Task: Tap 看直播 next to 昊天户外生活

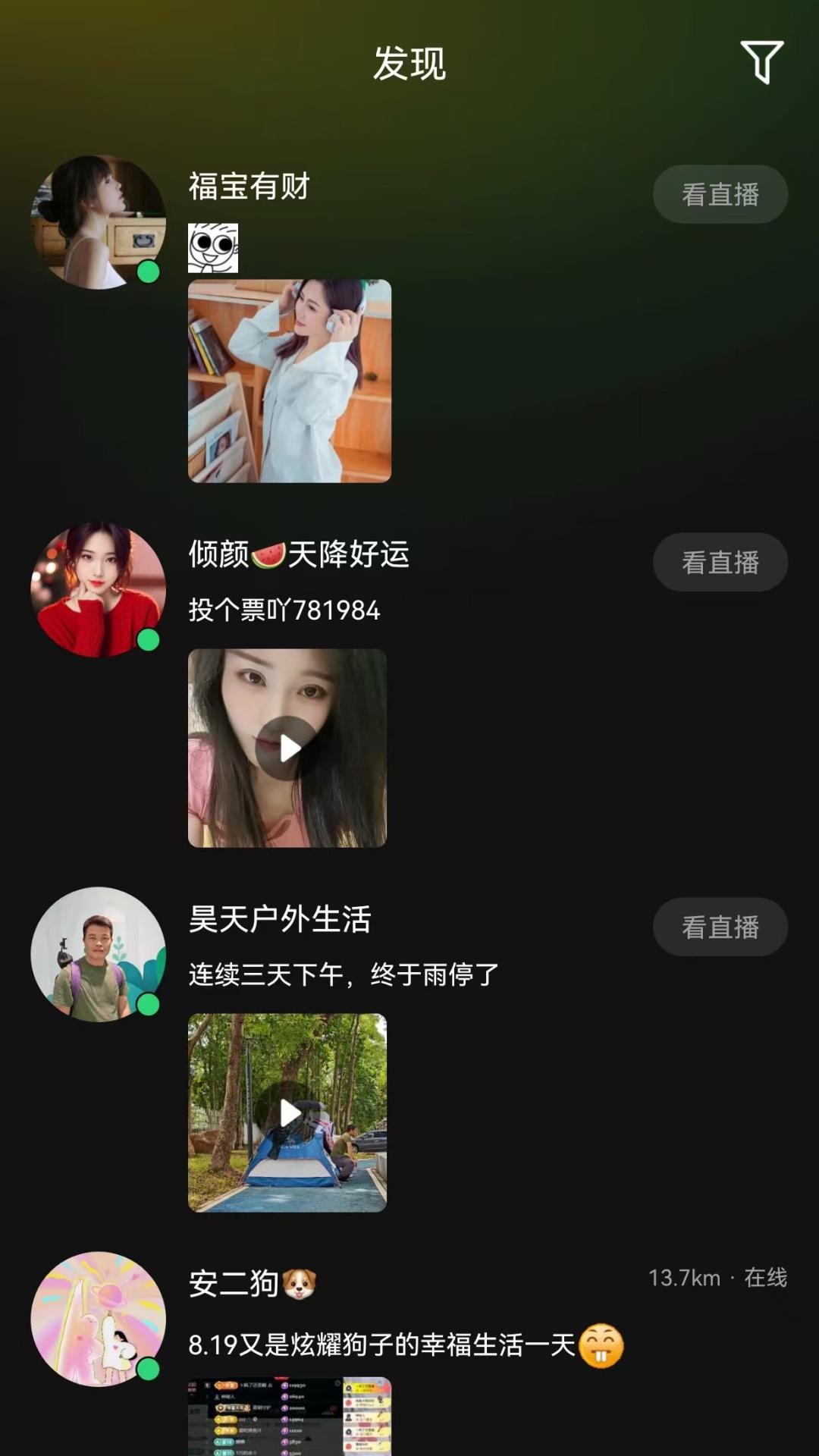Action: (719, 927)
